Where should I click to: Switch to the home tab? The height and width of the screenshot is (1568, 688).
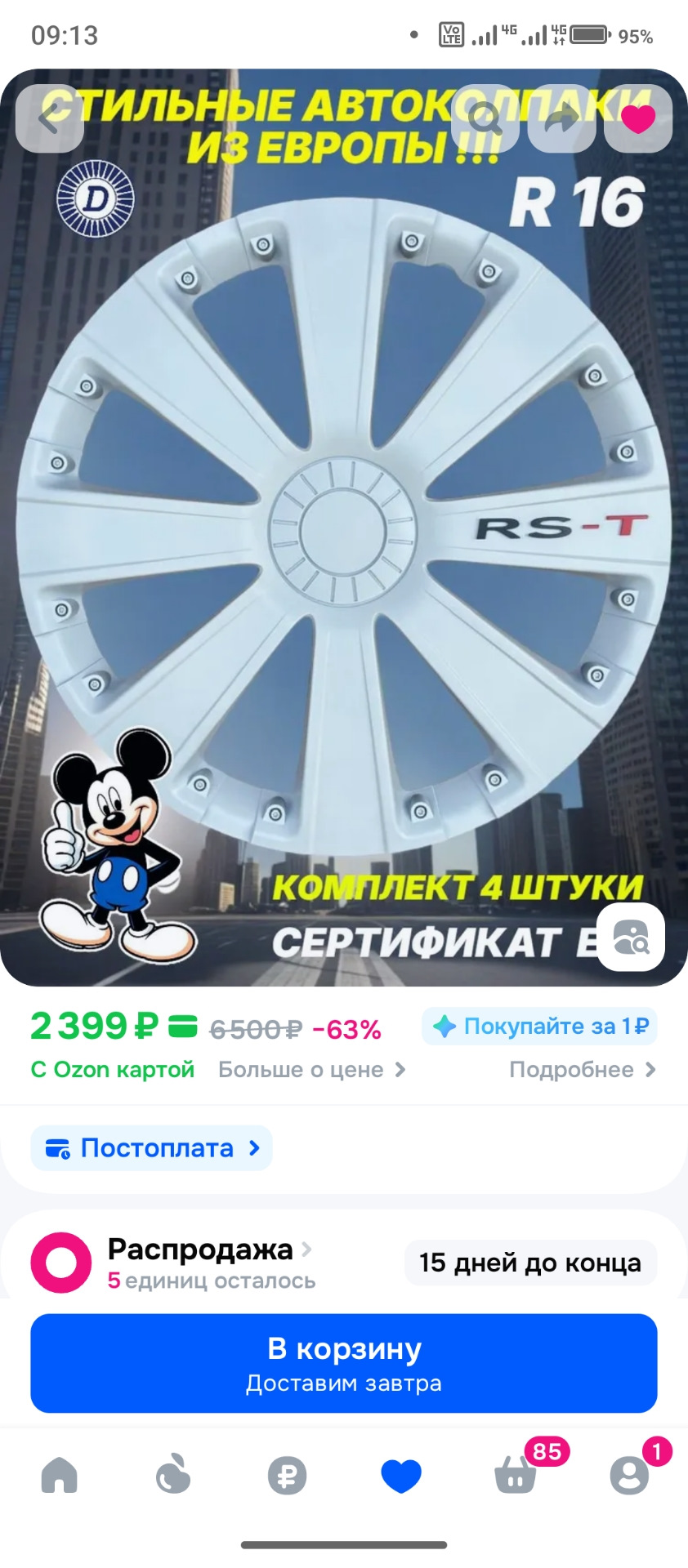click(59, 1476)
